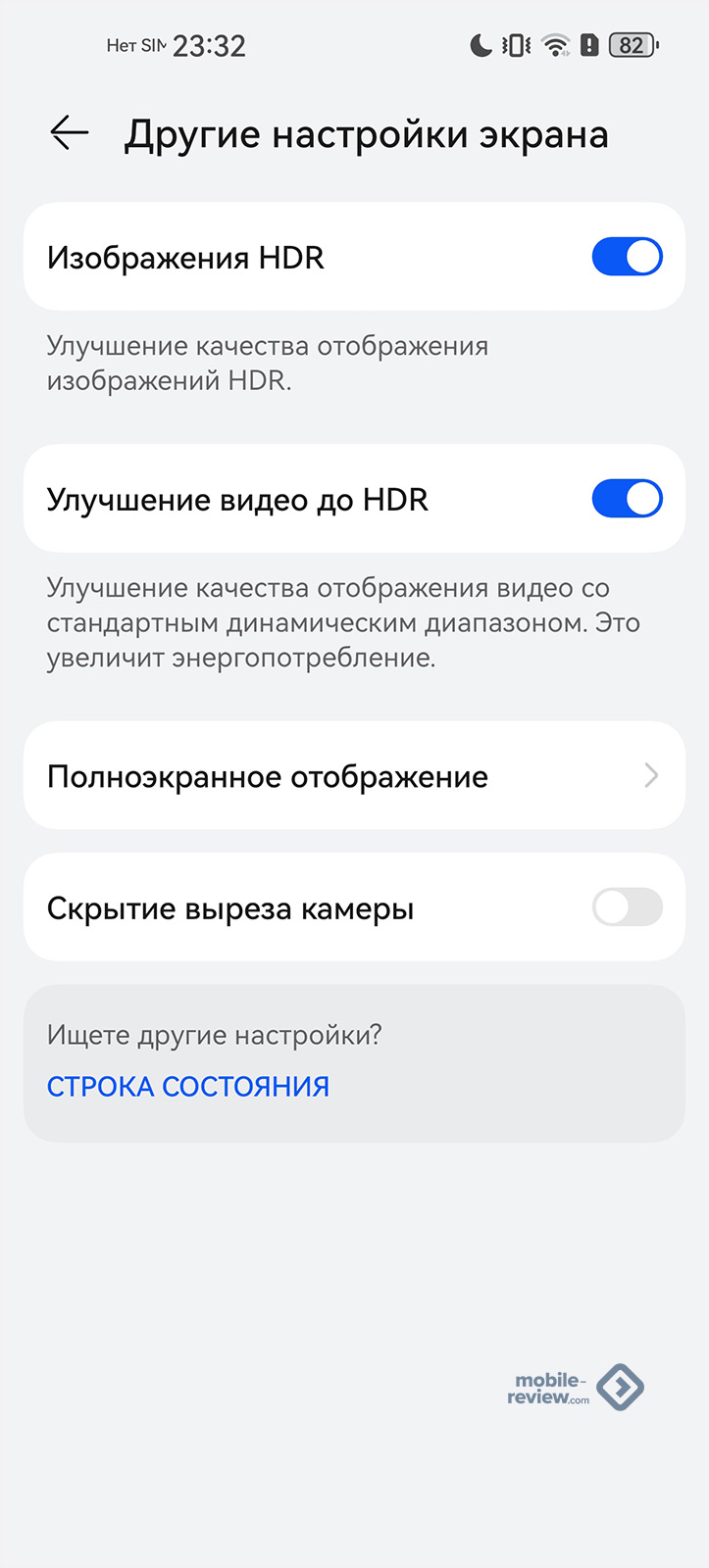Open the СТРОКА СОСТОЯНИЯ link
Viewport: 709px width, 1568px height.
(188, 1087)
